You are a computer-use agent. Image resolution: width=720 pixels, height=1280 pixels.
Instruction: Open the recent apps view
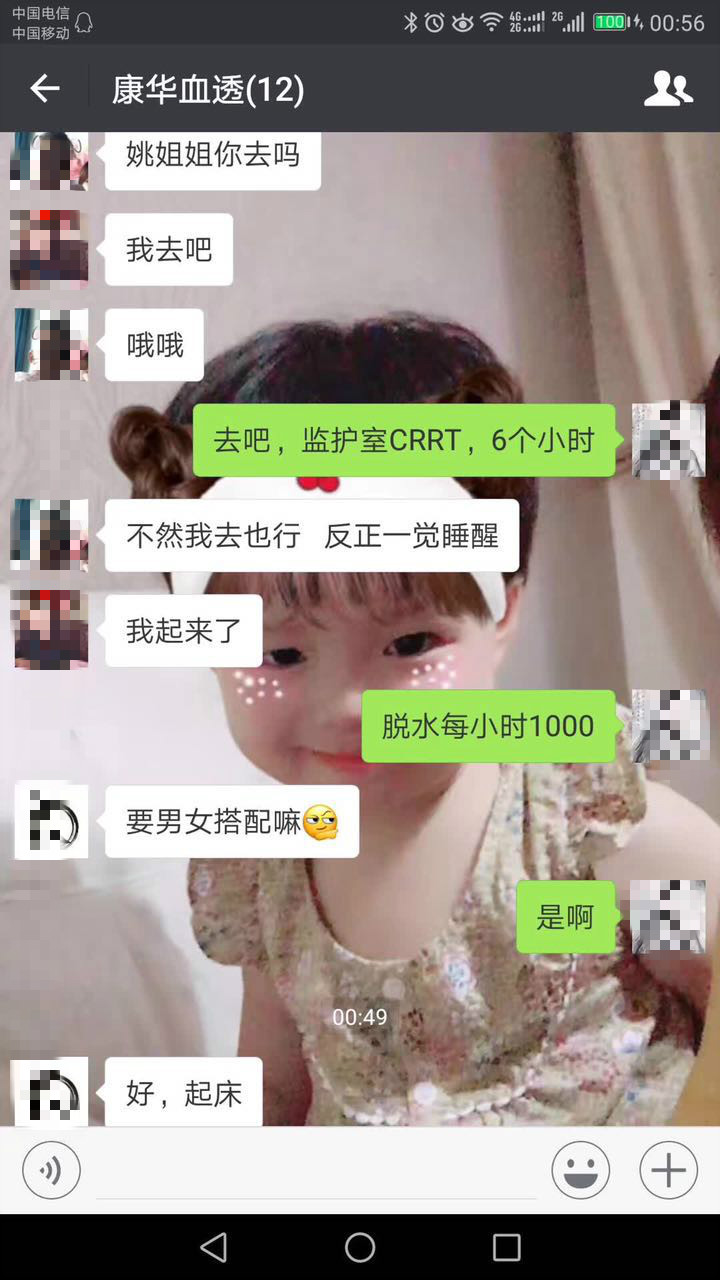pos(507,1247)
